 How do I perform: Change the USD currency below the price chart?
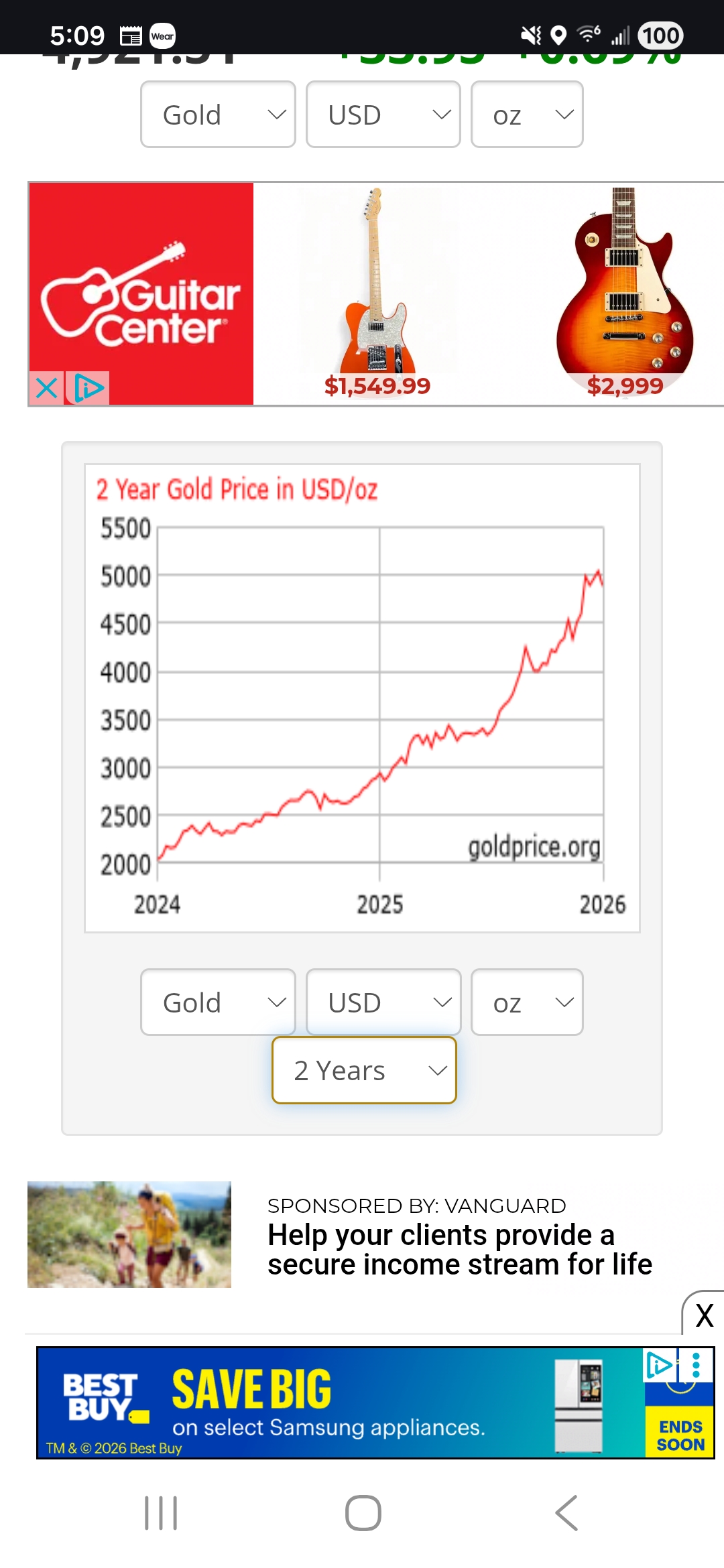[383, 1002]
